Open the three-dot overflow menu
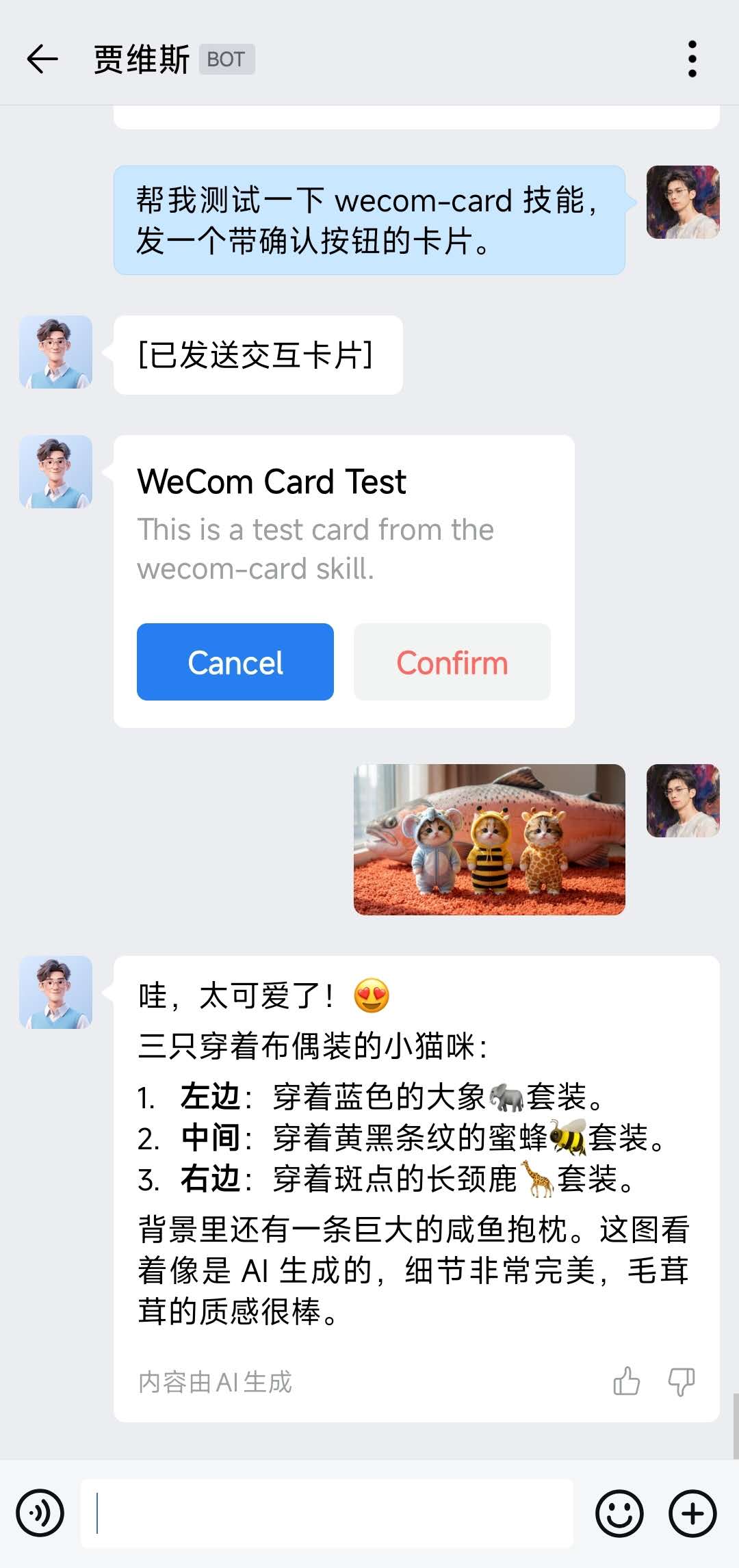 692,59
